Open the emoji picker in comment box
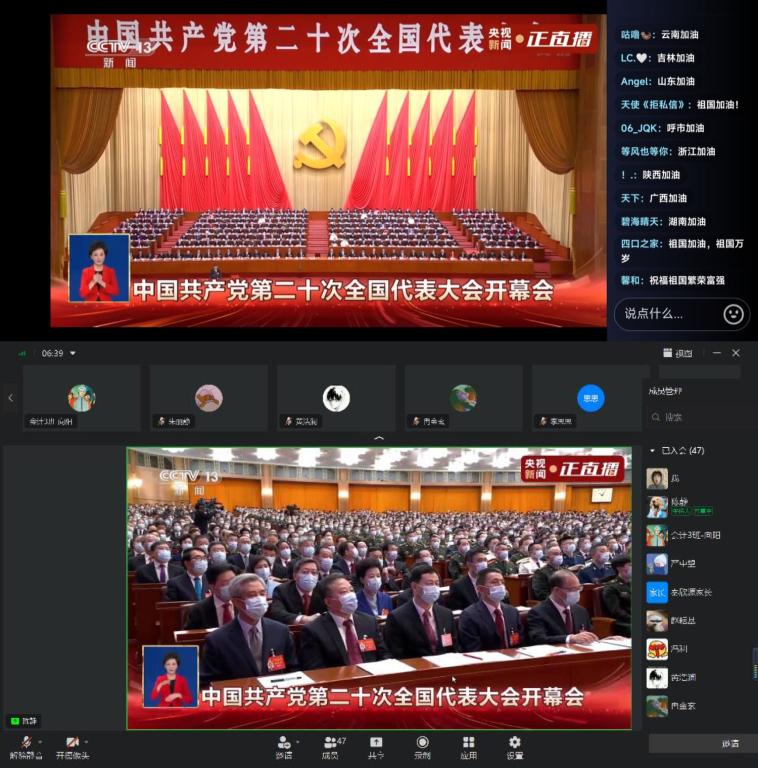 (x=733, y=314)
